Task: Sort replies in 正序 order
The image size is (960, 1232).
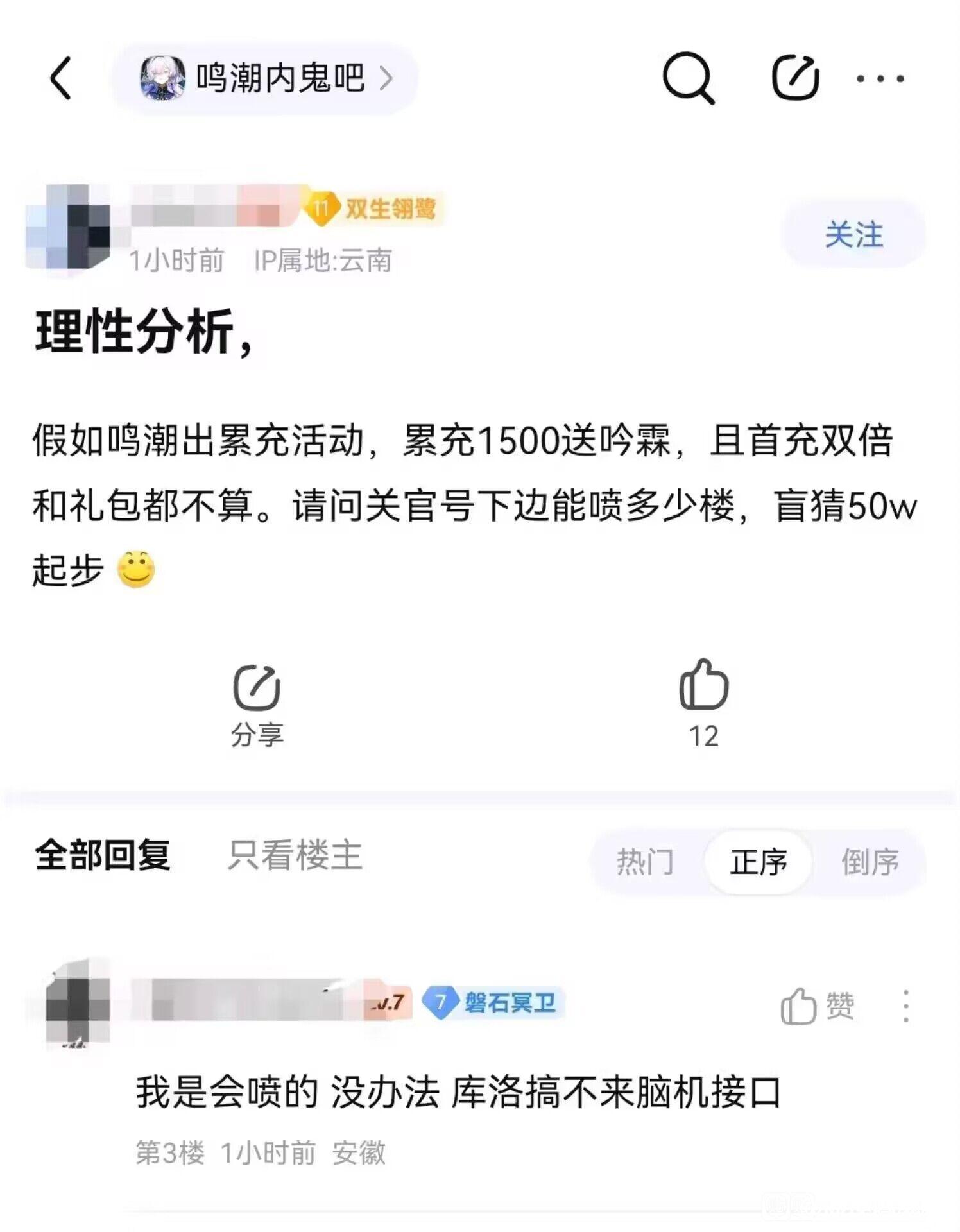Action: [x=758, y=862]
